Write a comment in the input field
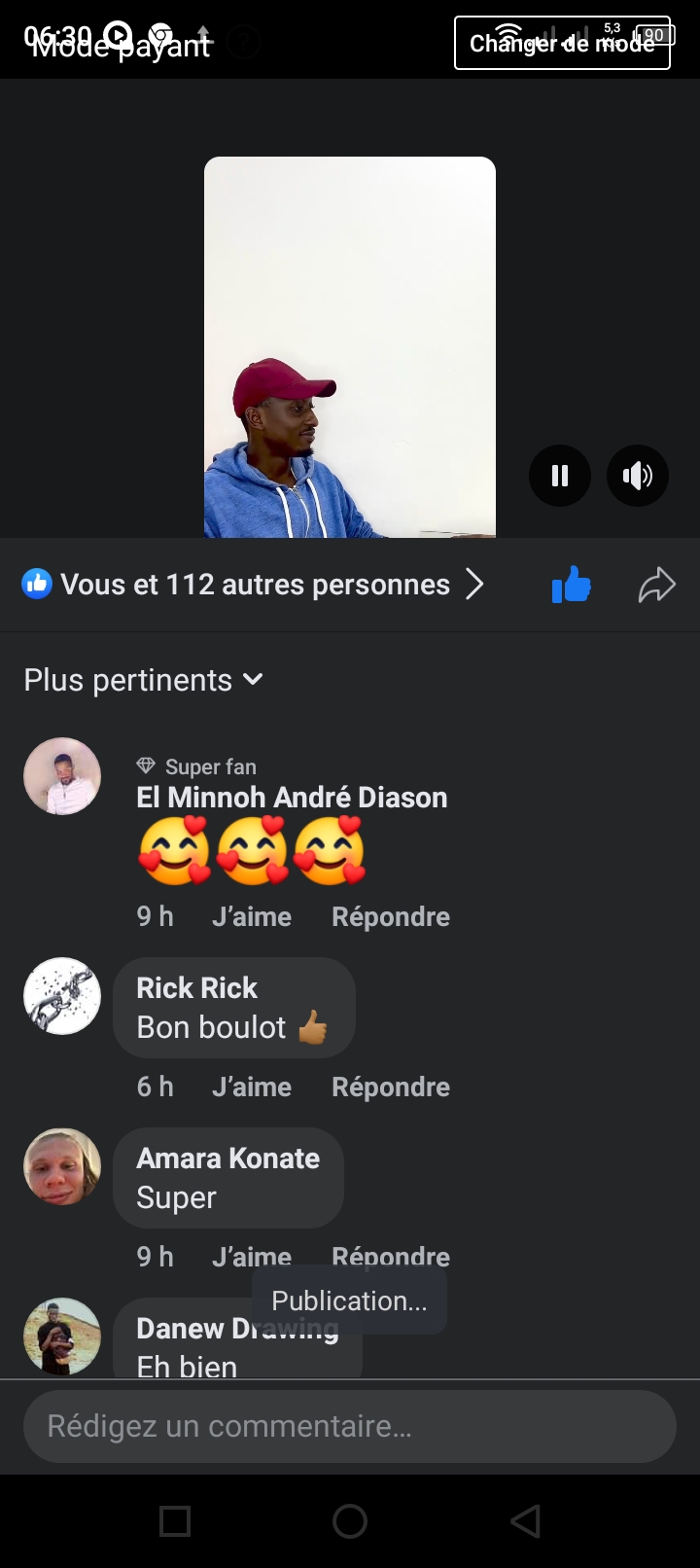Image resolution: width=700 pixels, height=1568 pixels. click(x=350, y=1426)
